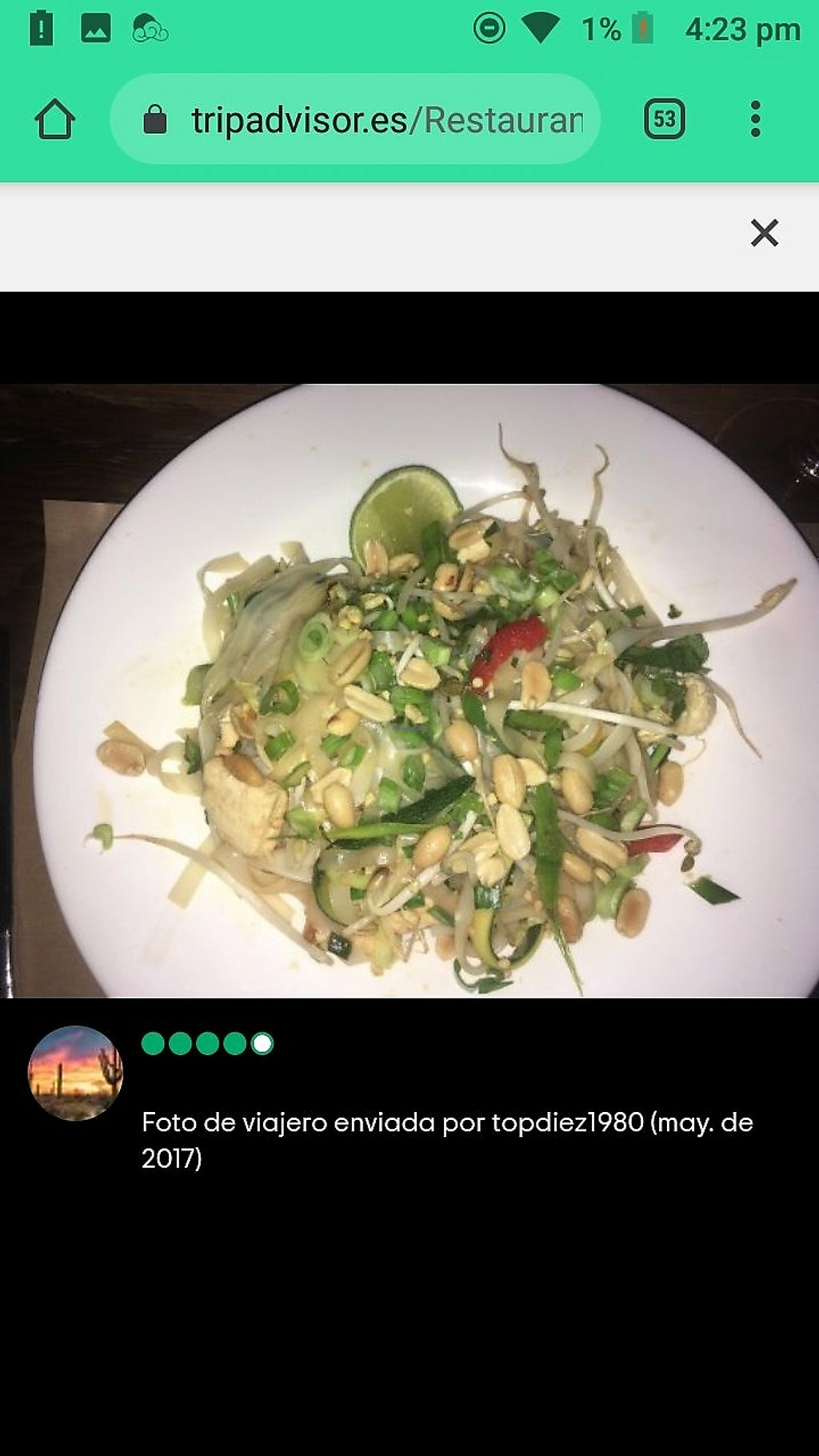This screenshot has height=1456, width=819.
Task: Open topdiez1980's profile avatar
Action: (76, 1073)
